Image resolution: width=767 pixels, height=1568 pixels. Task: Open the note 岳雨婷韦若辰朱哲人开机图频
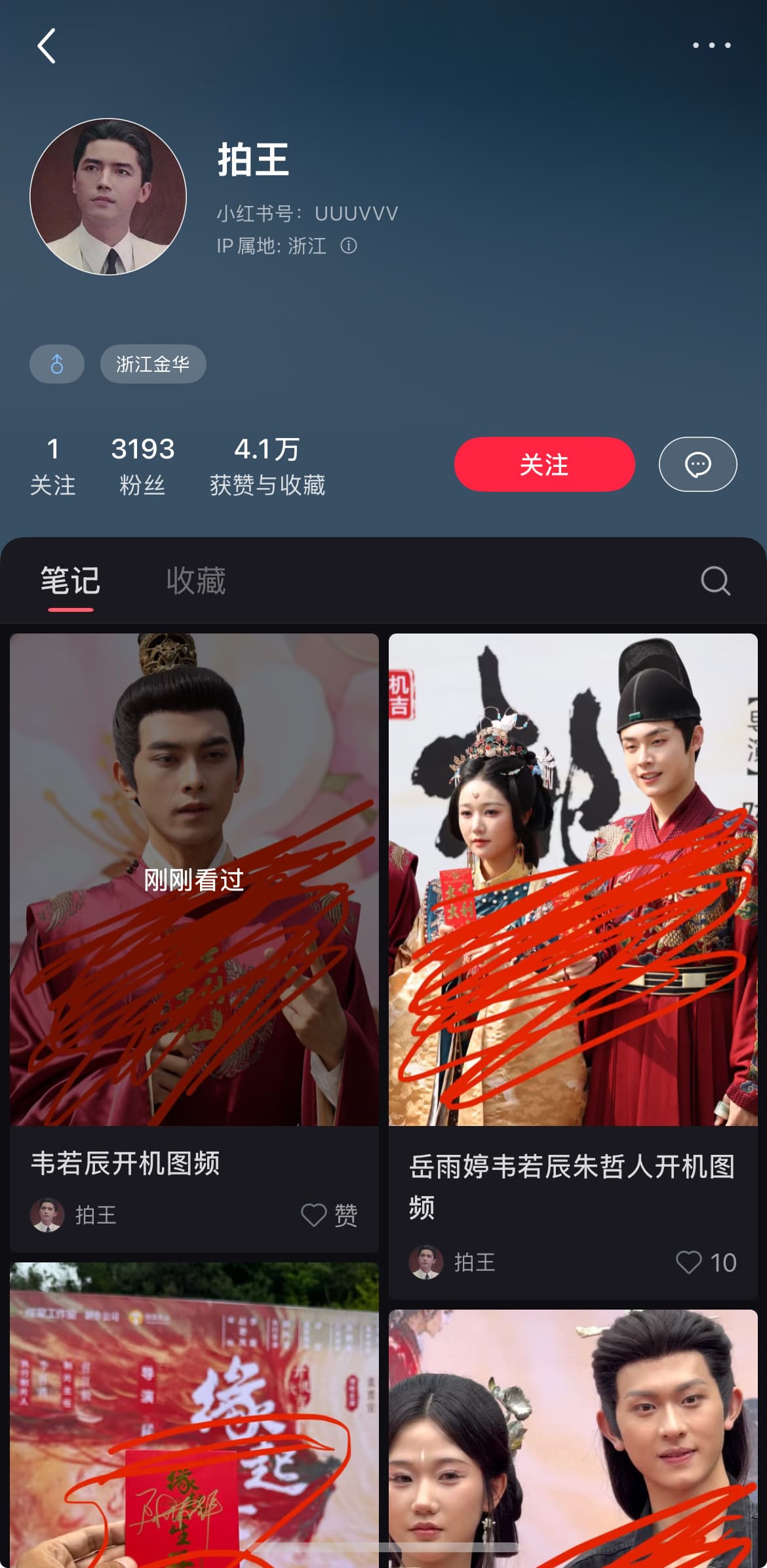[x=573, y=879]
